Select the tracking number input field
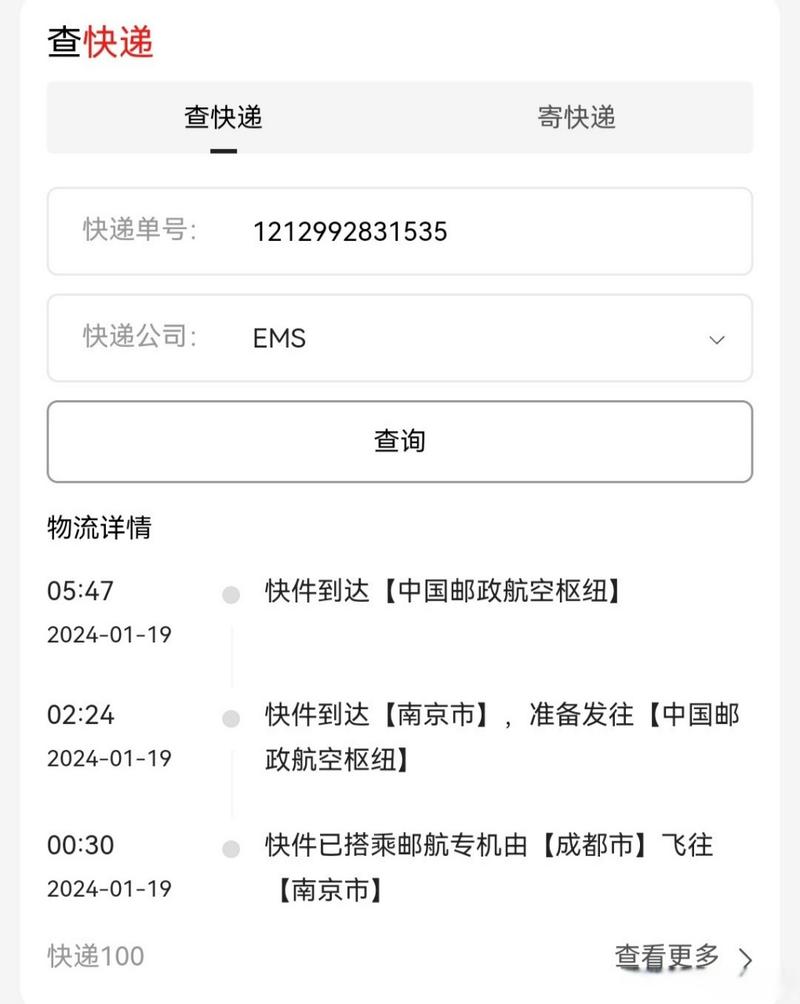This screenshot has height=1004, width=800. point(350,232)
